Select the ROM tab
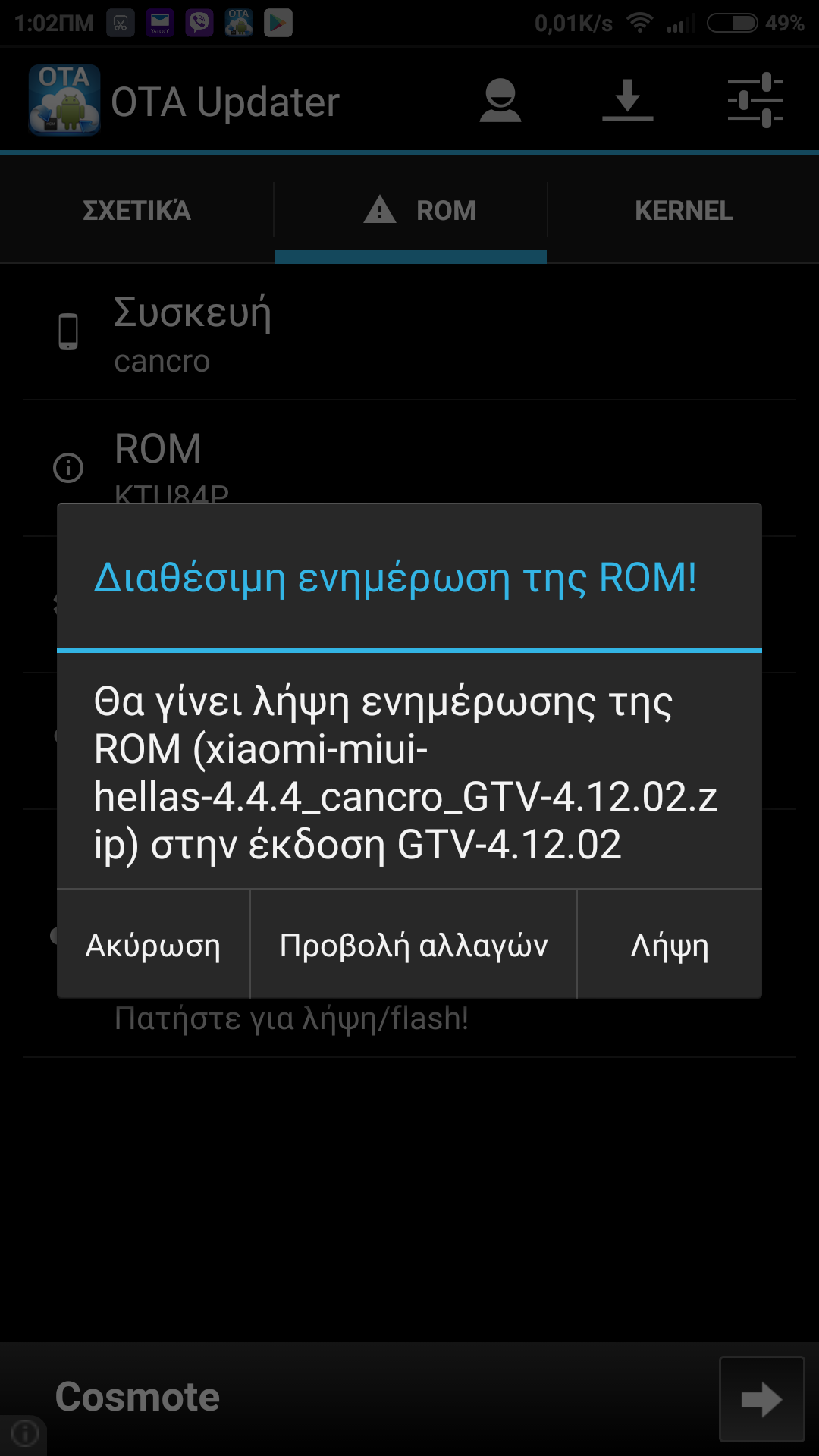819x1456 pixels. [x=410, y=211]
